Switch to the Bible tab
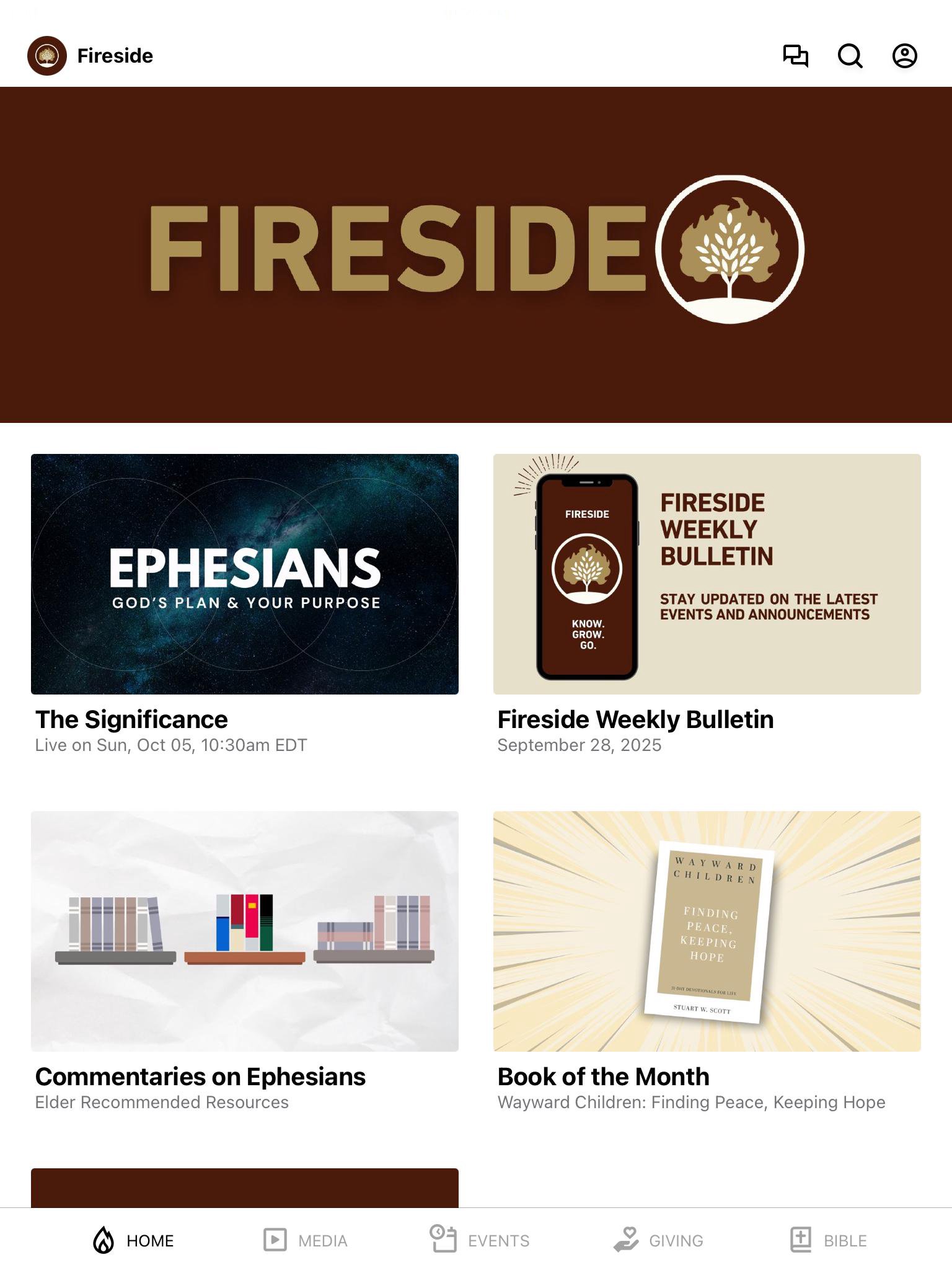Screen dimensions: 952x1270 point(828,1240)
